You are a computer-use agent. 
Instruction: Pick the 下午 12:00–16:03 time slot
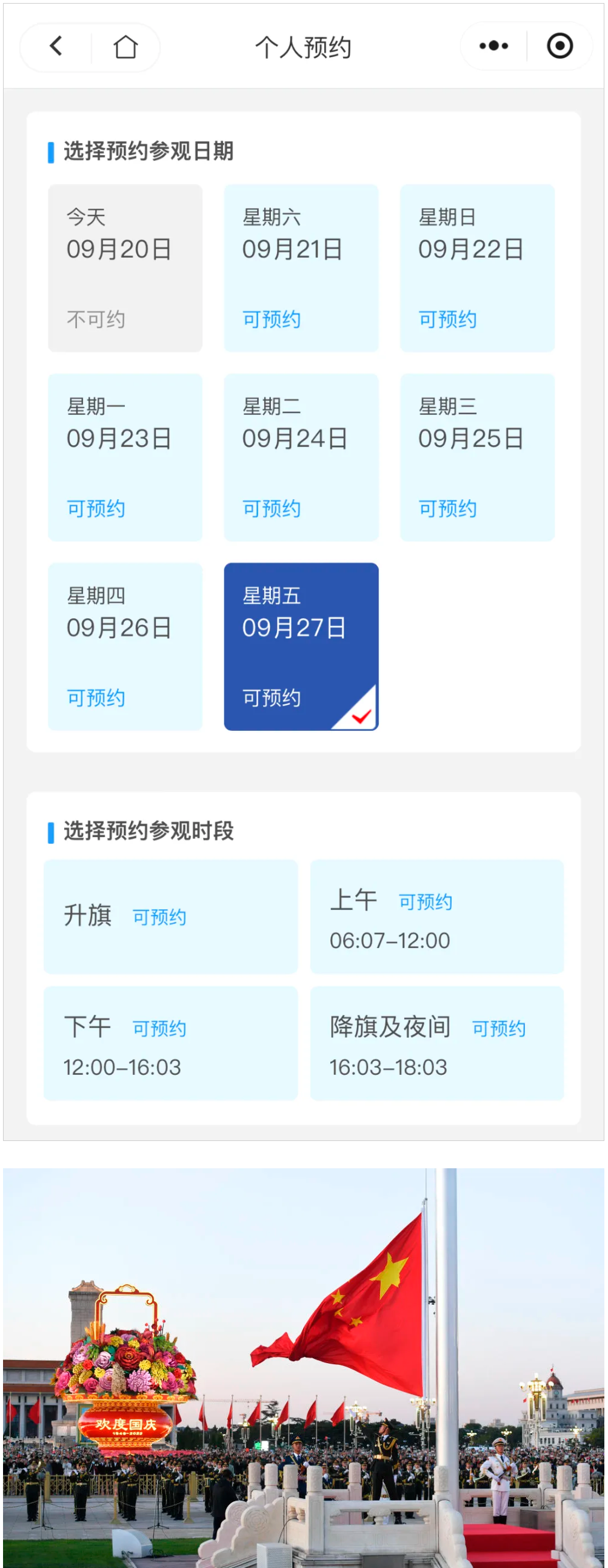click(170, 1043)
